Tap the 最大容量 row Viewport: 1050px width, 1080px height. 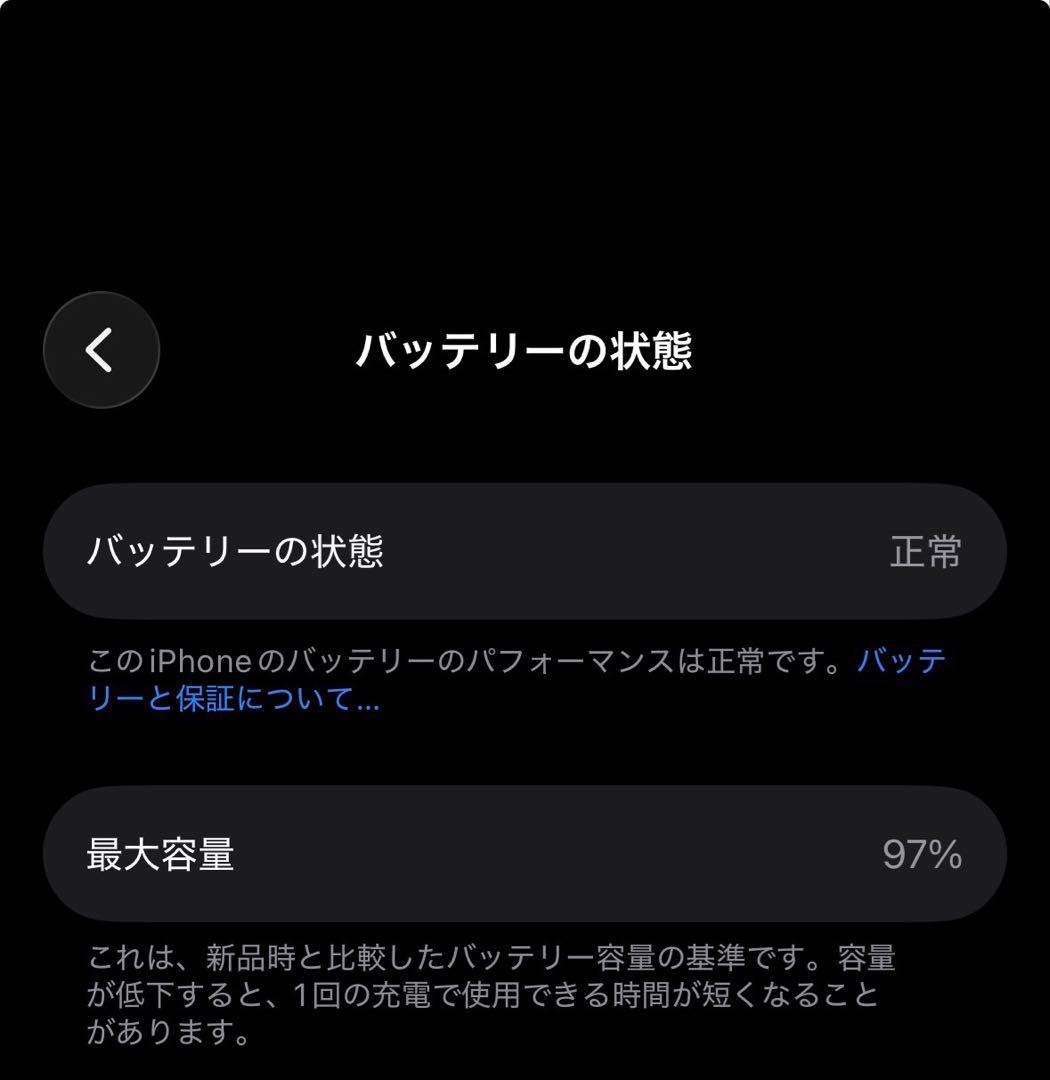525,855
